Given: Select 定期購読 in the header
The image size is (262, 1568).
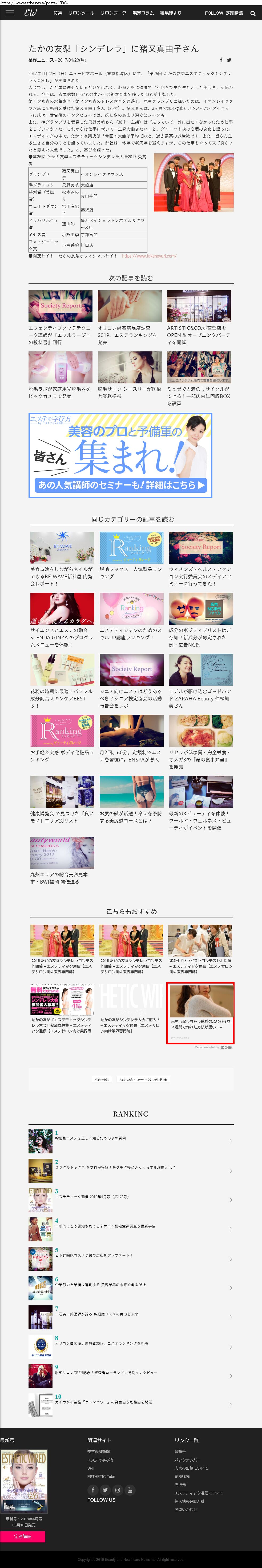Looking at the screenshot, I should click(x=234, y=13).
